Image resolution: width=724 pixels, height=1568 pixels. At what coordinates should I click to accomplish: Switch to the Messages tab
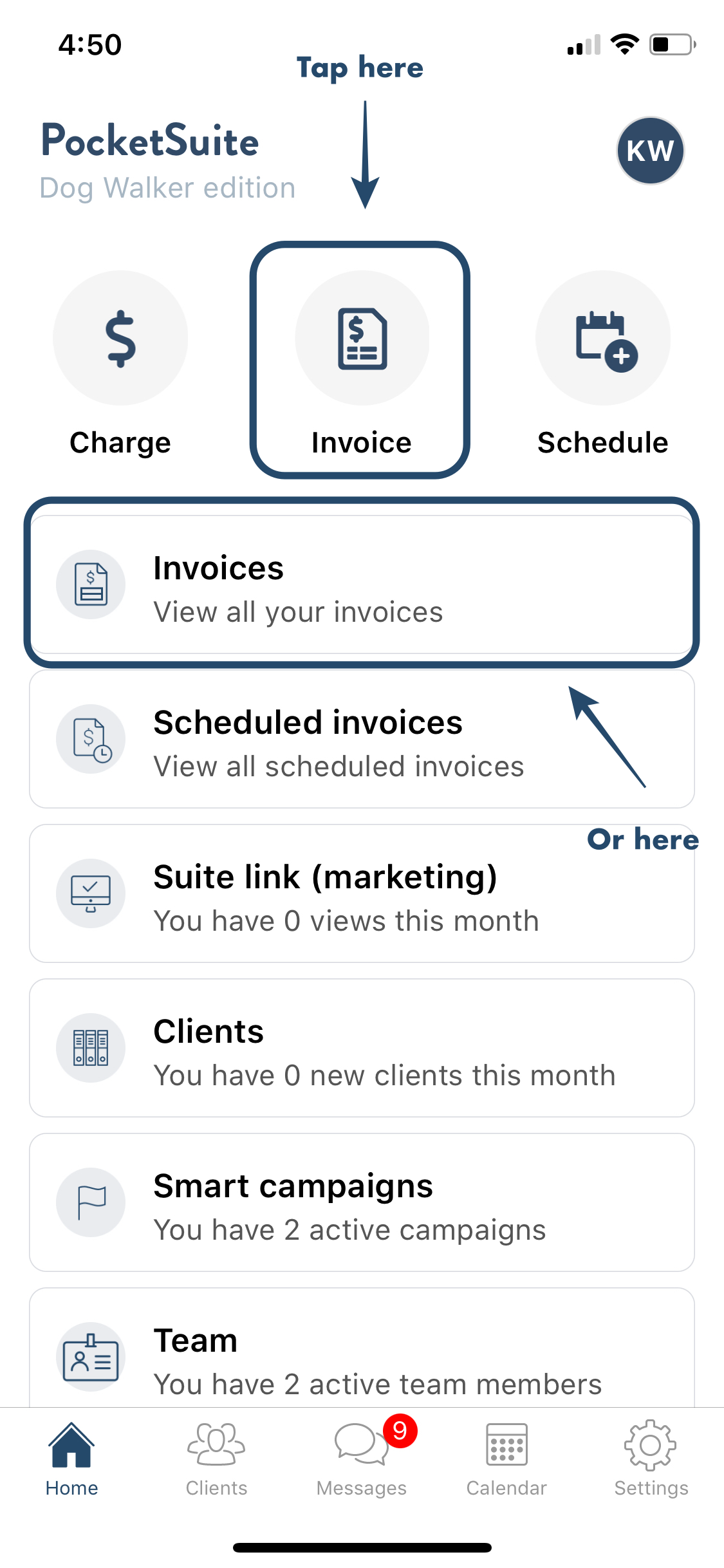pyautogui.click(x=362, y=1460)
